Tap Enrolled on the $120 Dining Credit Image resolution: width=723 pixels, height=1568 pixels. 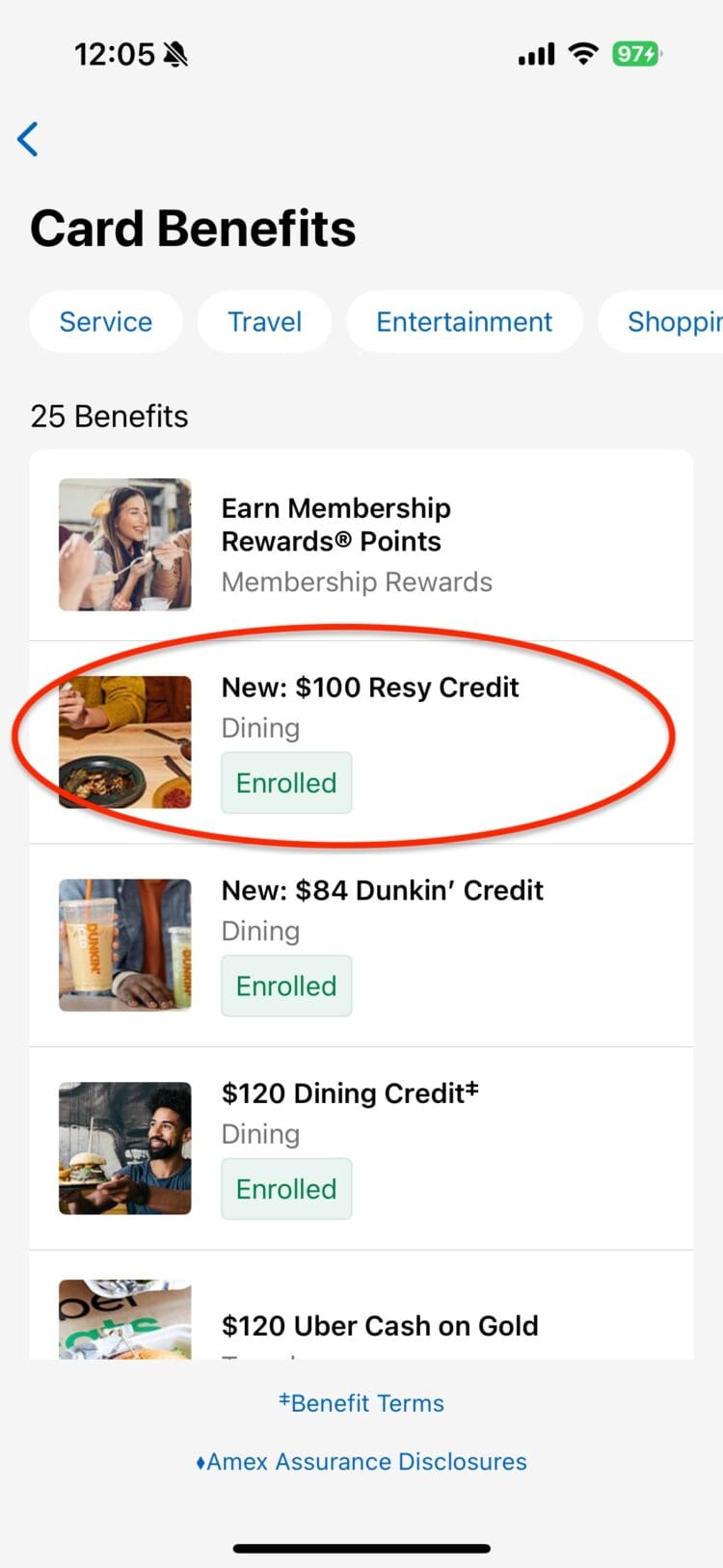[285, 1188]
